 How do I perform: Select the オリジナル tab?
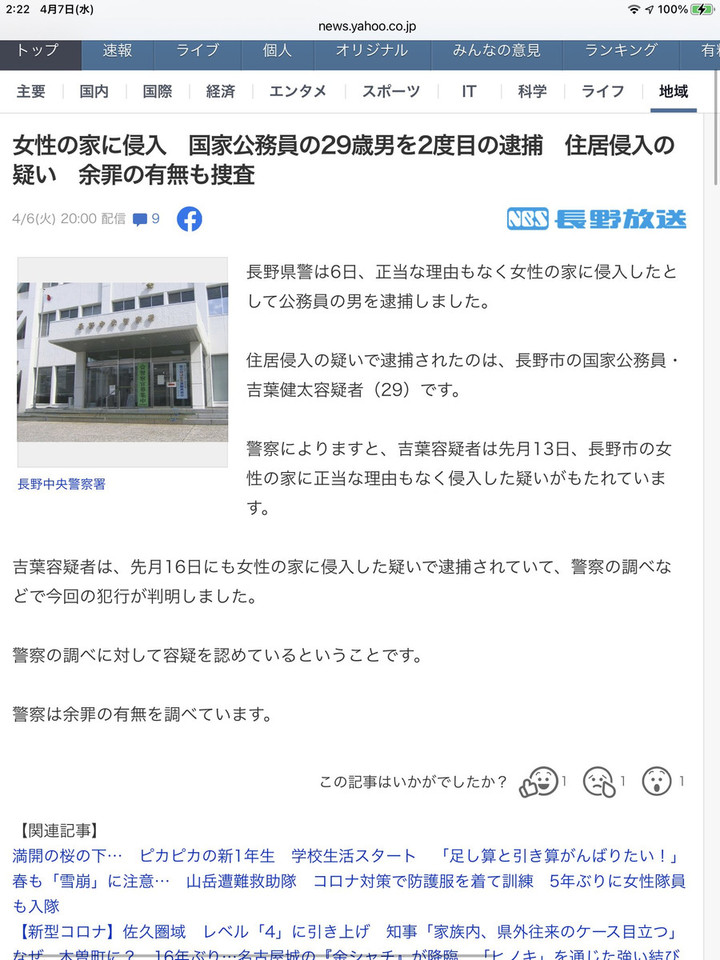[x=371, y=51]
